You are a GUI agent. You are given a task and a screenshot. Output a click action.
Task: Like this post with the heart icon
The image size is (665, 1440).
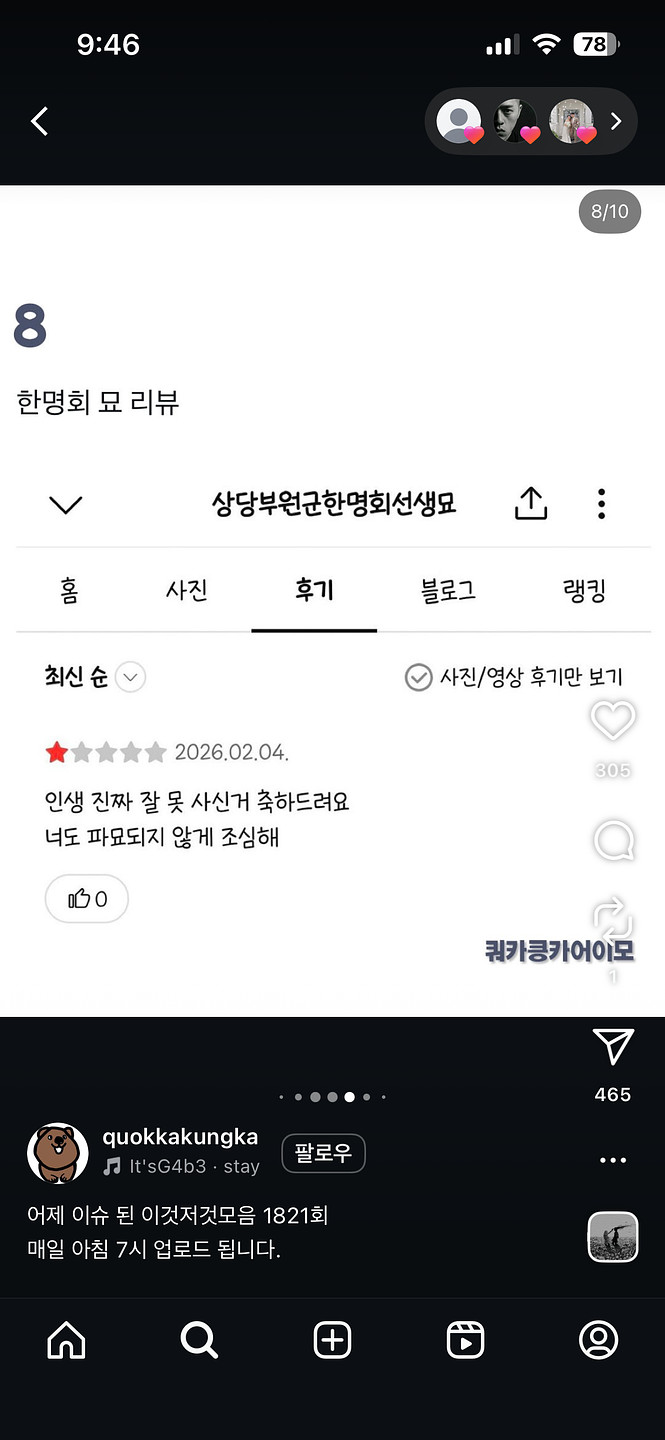(612, 721)
